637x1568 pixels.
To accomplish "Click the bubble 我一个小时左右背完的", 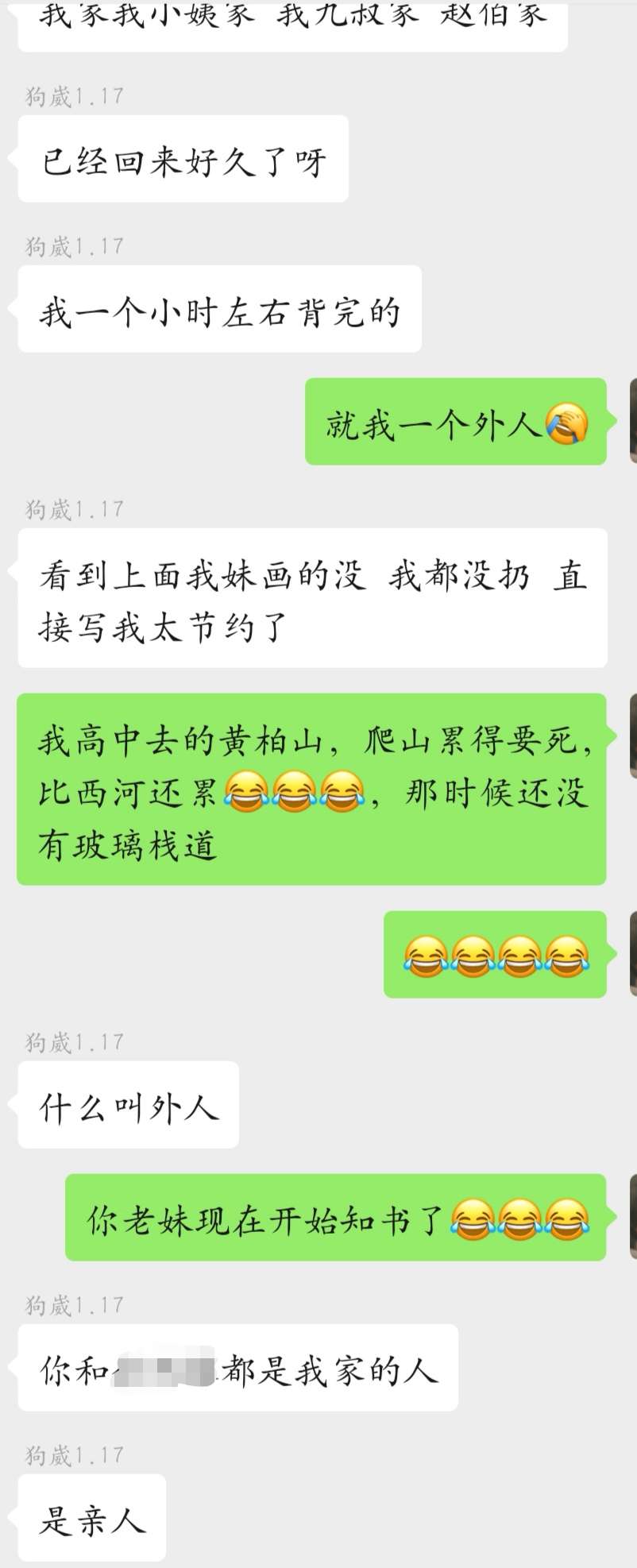I will 218,311.
